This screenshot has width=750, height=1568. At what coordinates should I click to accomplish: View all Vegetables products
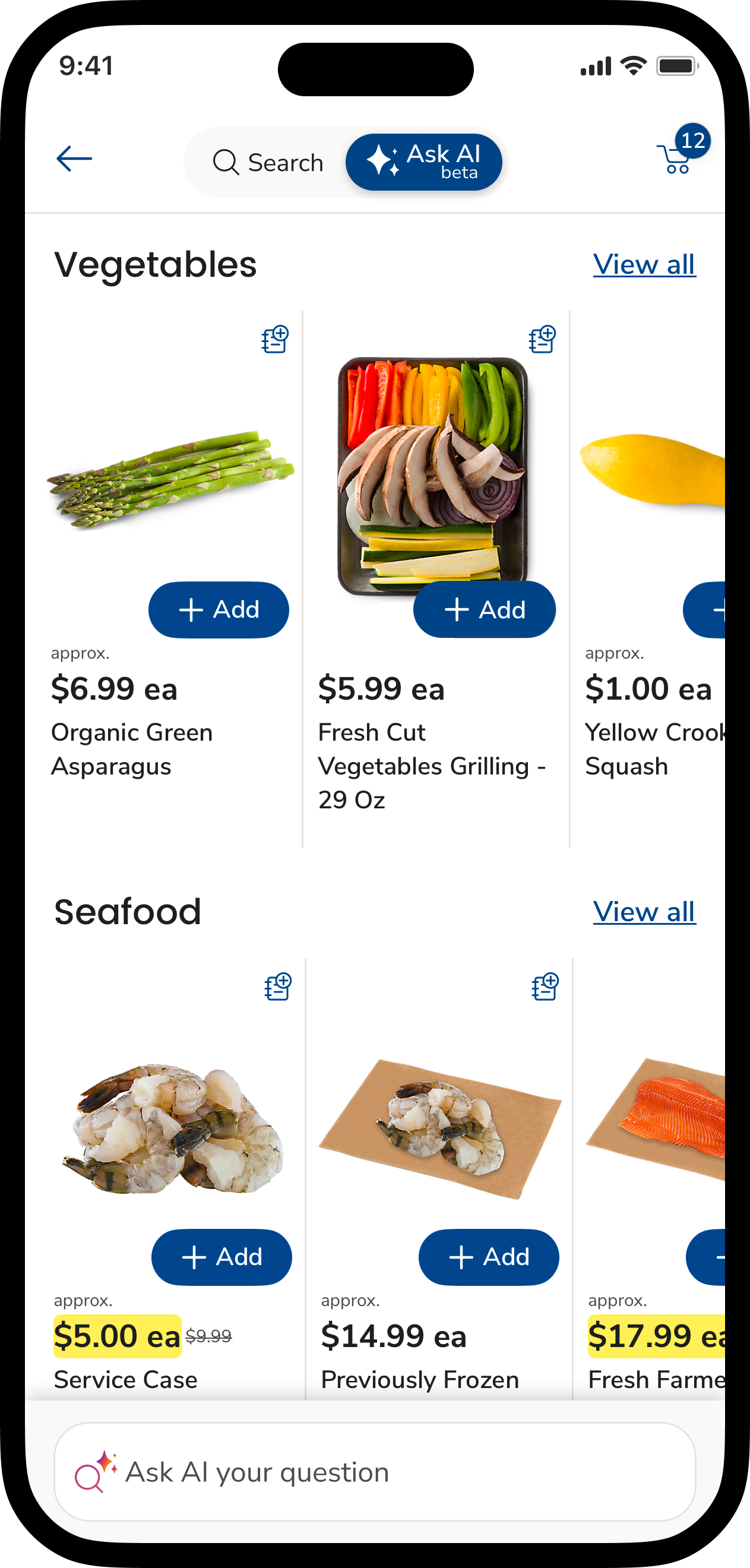pyautogui.click(x=644, y=264)
